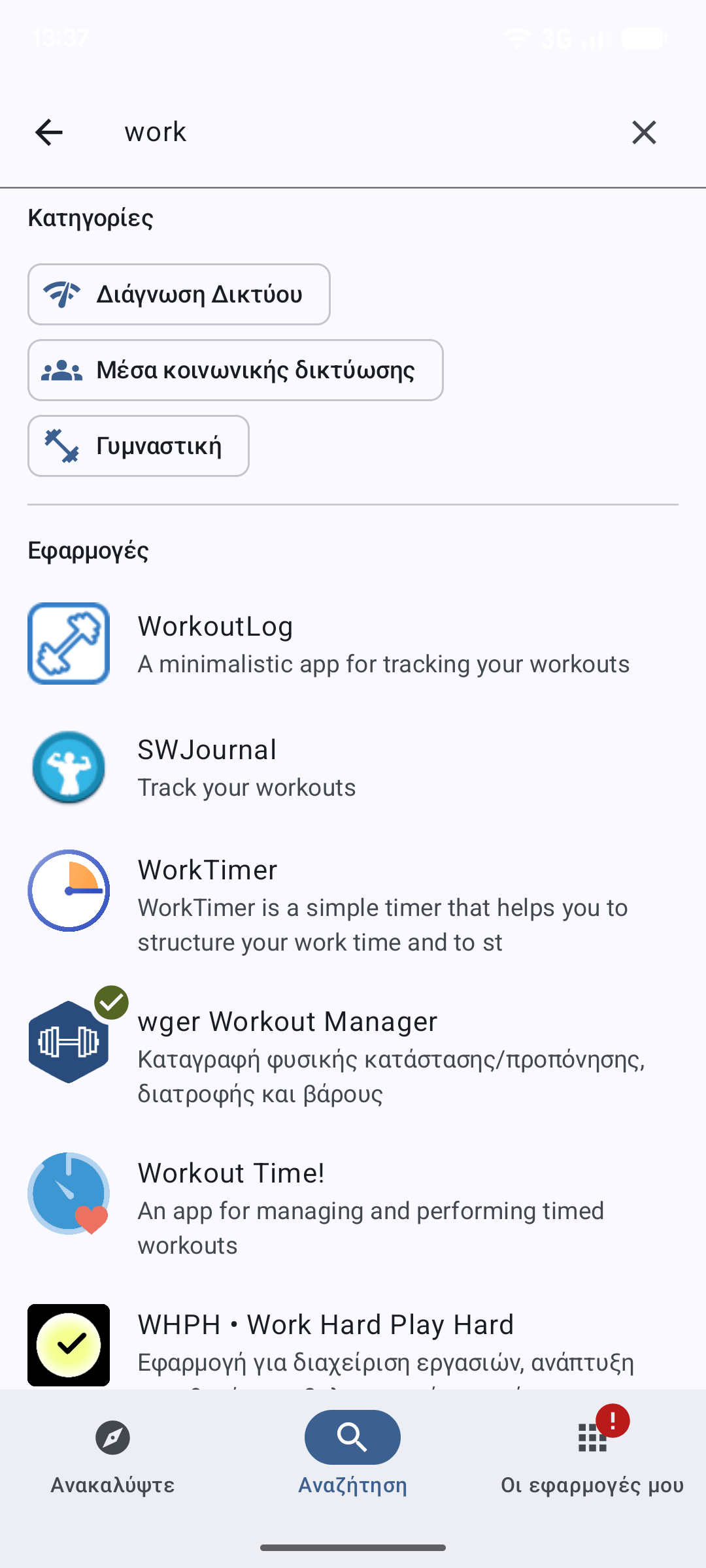The image size is (706, 1568).
Task: Edit the search field containing 'work'
Action: [353, 133]
